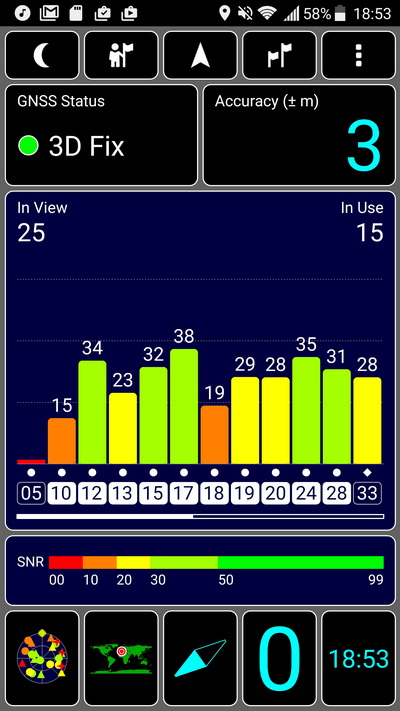Open the navigation arrow button
Viewport: 400px width, 711px height.
click(x=200, y=55)
